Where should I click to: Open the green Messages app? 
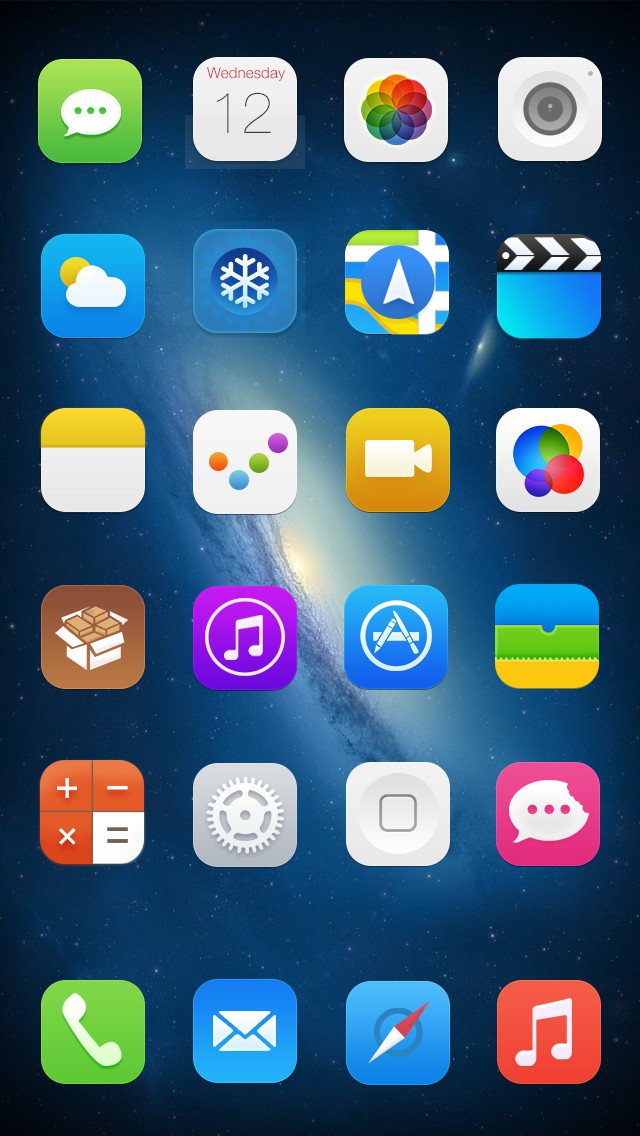tap(90, 111)
